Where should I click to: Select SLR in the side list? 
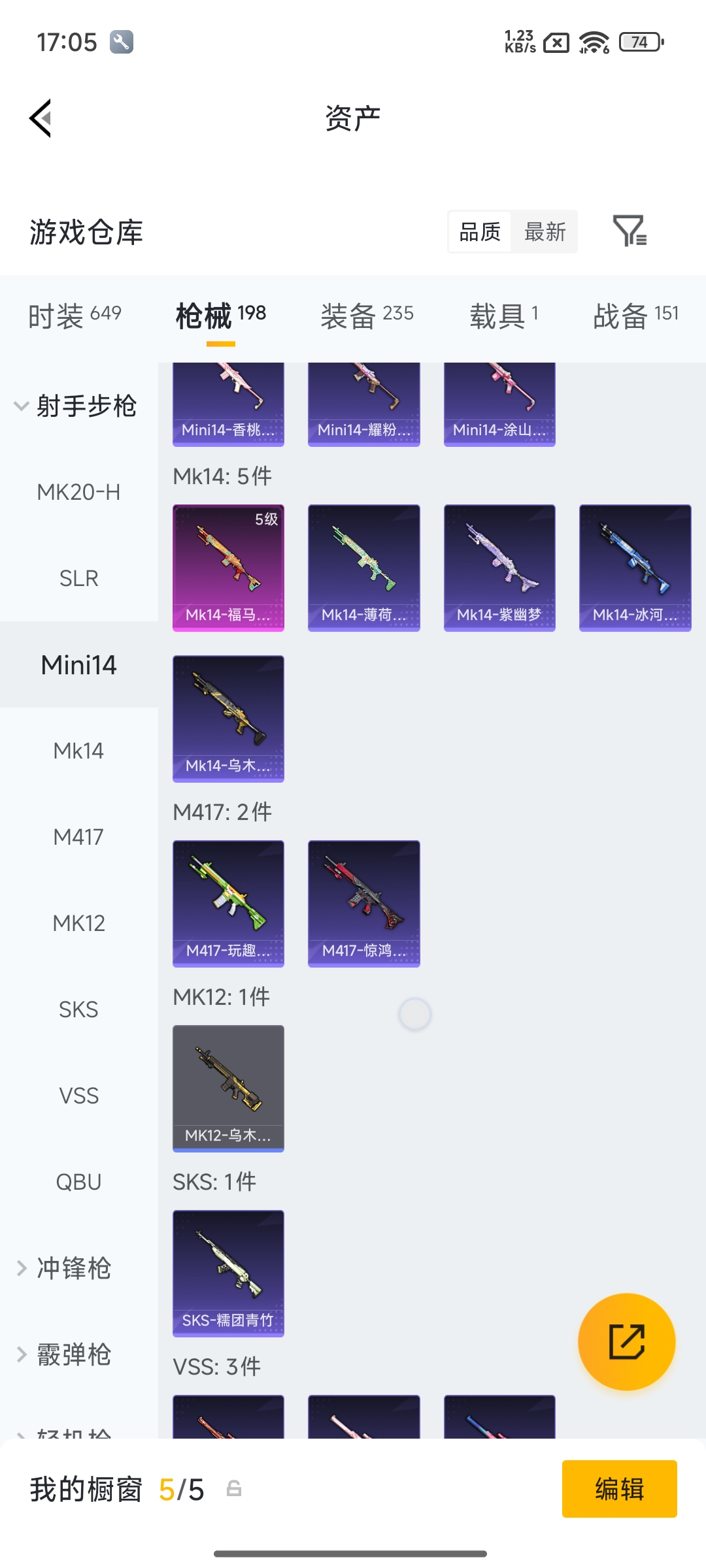(x=78, y=578)
